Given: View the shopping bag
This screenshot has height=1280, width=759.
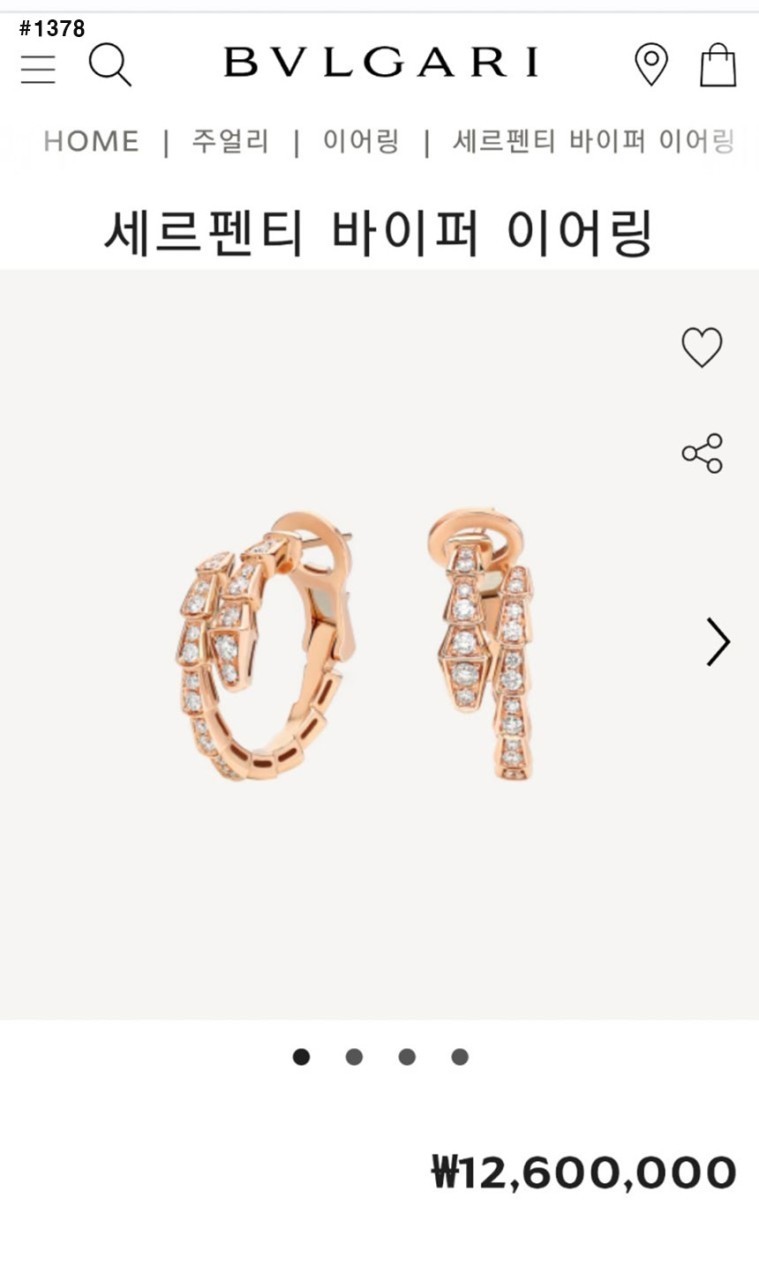Looking at the screenshot, I should click(x=717, y=66).
